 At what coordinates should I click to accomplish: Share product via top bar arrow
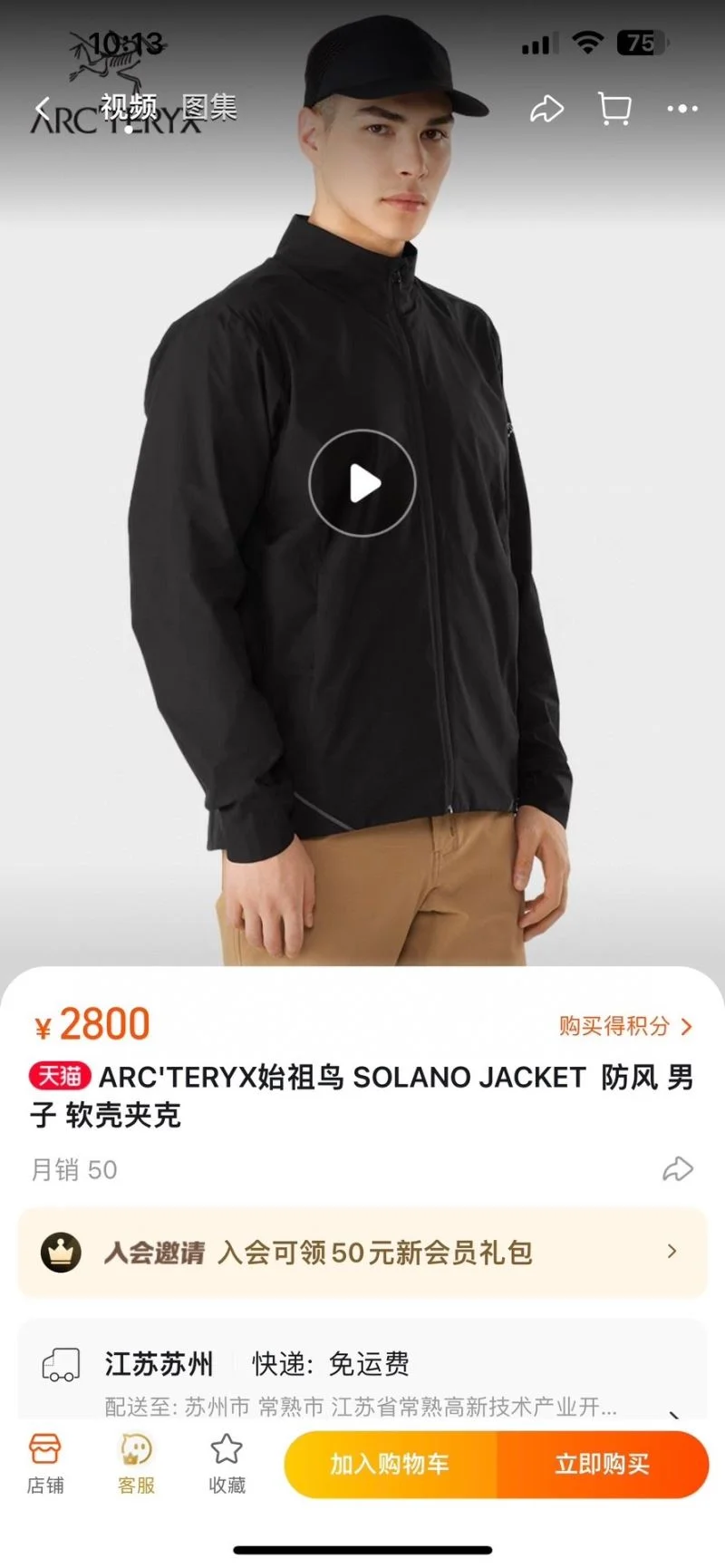pos(546,110)
